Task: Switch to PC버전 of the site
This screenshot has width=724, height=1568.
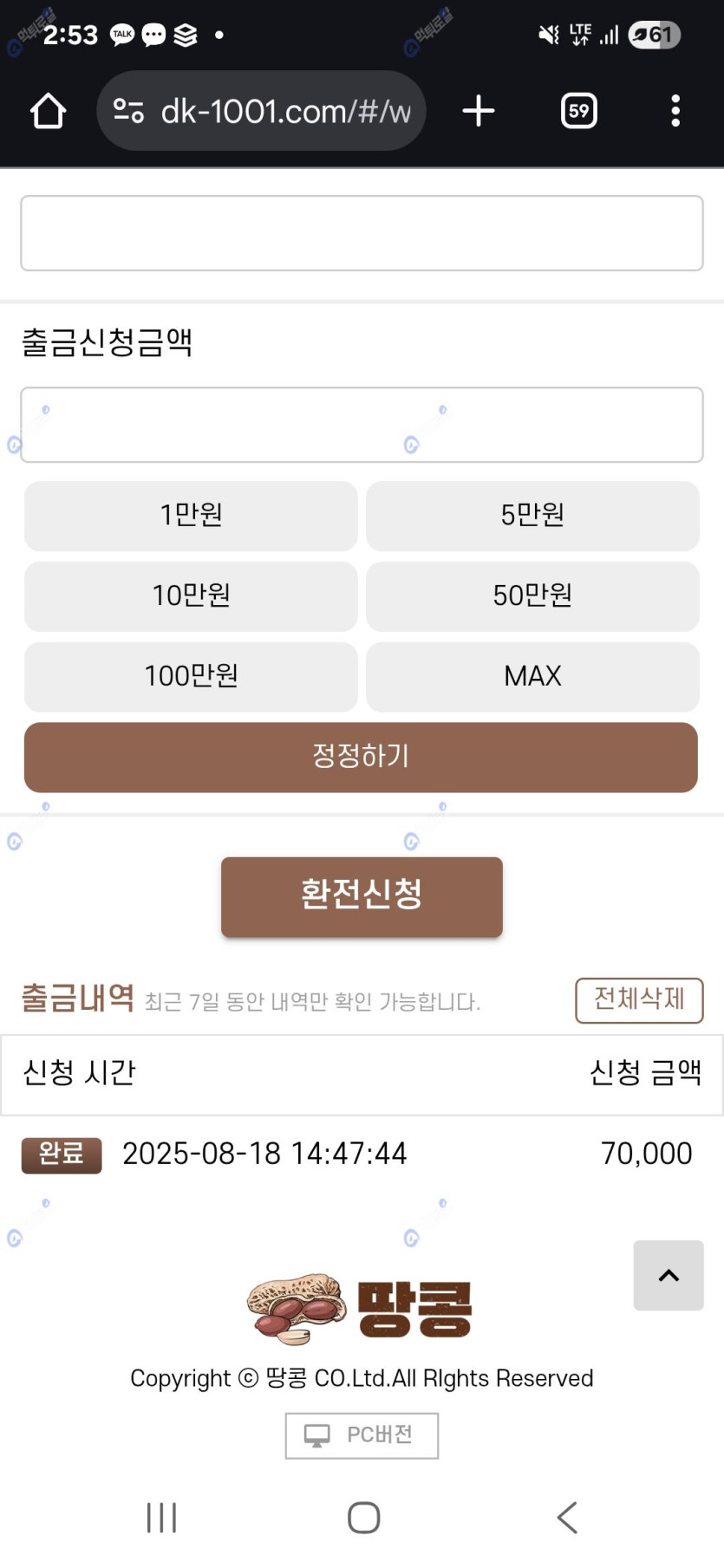Action: pyautogui.click(x=362, y=1435)
